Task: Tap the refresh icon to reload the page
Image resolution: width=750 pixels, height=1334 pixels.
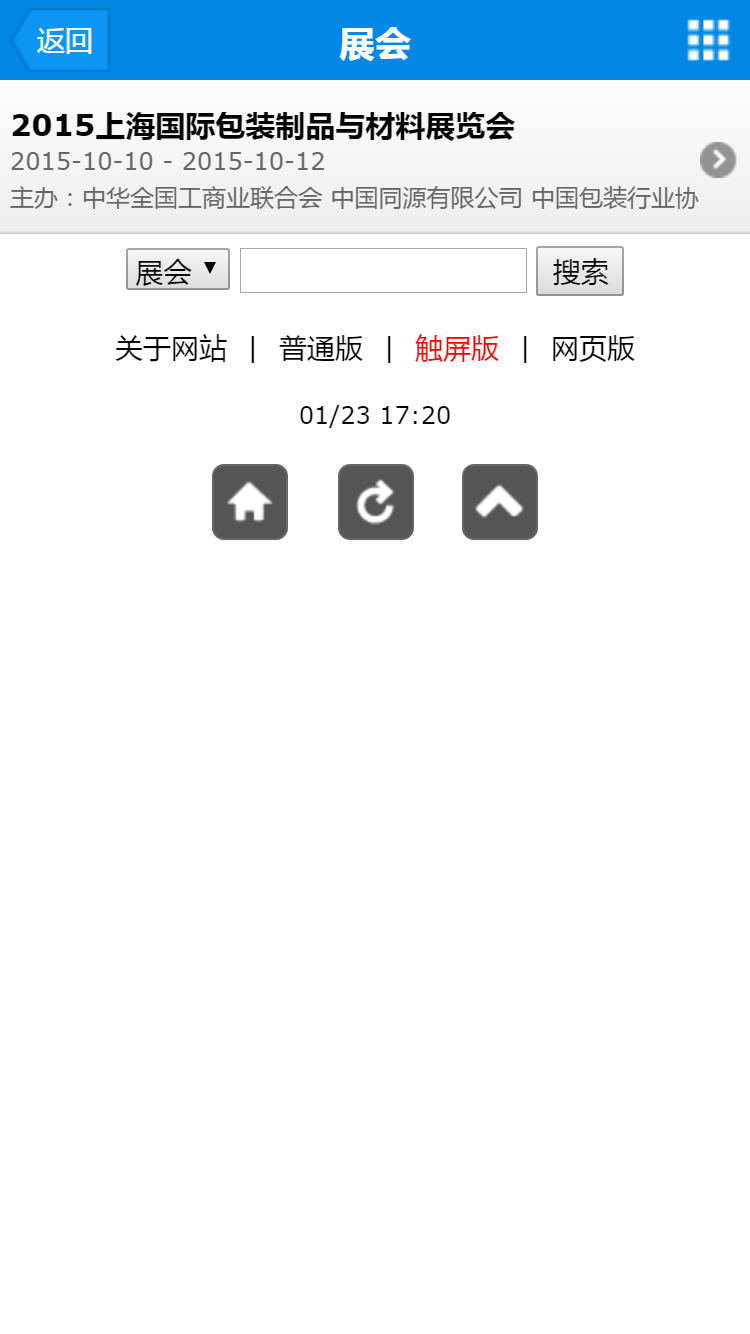Action: click(x=375, y=501)
